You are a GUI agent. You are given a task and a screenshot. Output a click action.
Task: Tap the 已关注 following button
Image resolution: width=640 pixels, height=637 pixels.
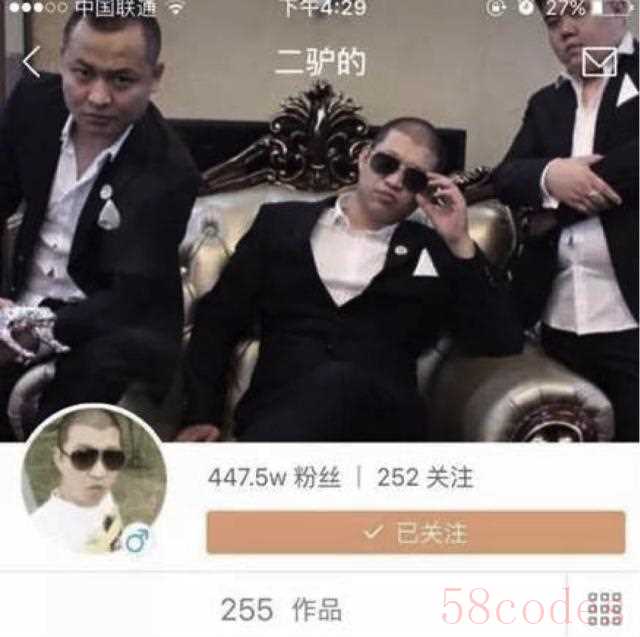pos(415,533)
